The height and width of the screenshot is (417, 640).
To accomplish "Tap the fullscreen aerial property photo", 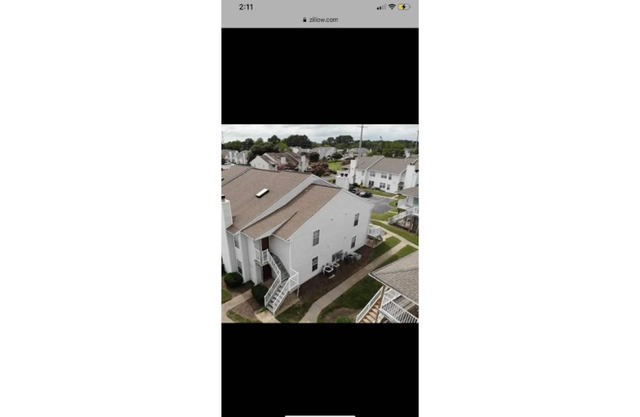I will [320, 223].
